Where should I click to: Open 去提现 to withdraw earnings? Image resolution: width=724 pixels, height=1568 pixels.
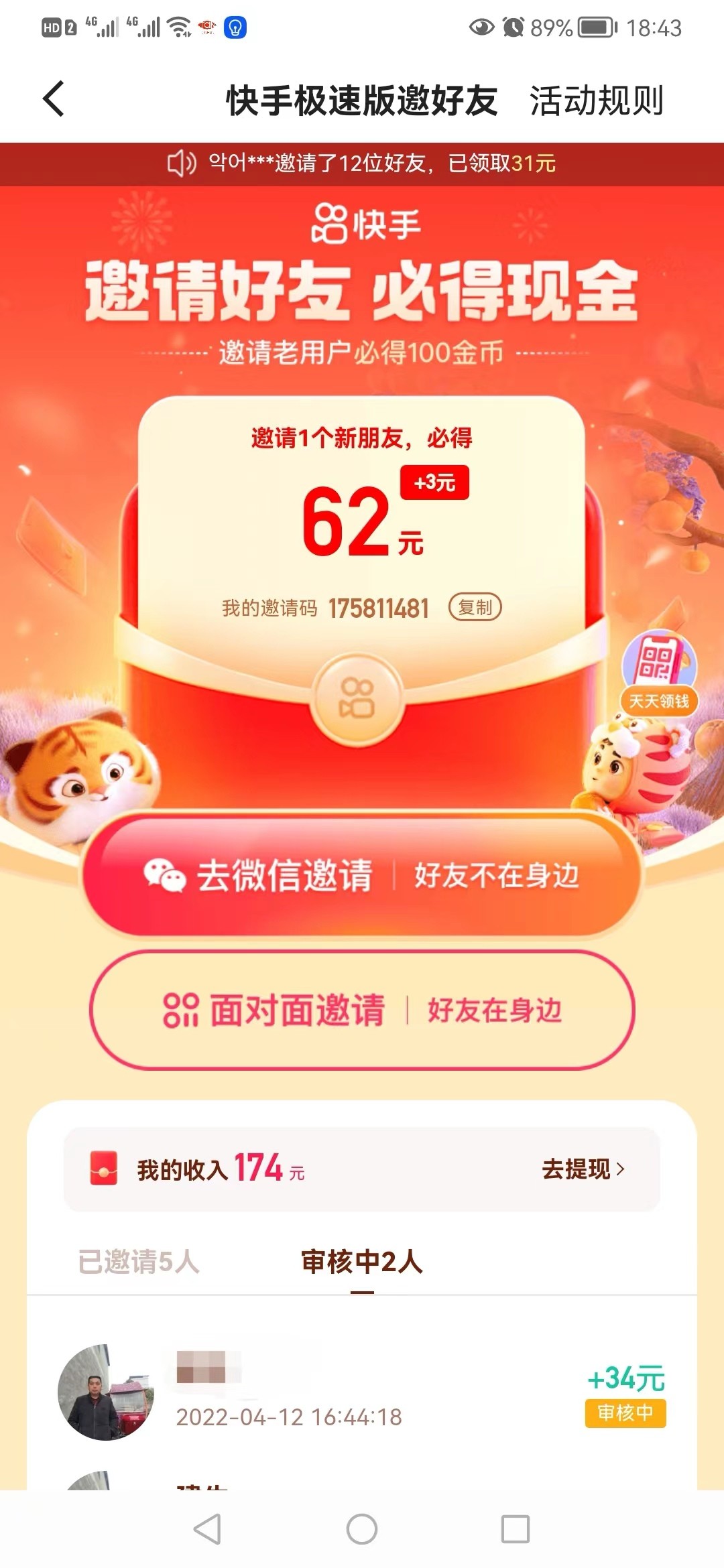tap(578, 1169)
